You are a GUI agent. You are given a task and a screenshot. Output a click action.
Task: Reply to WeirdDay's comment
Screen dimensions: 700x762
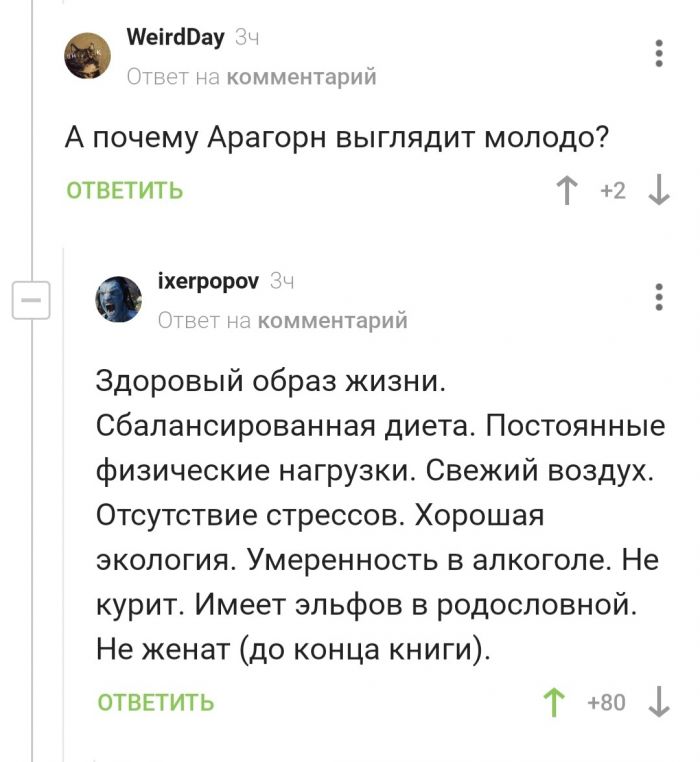click(x=124, y=190)
